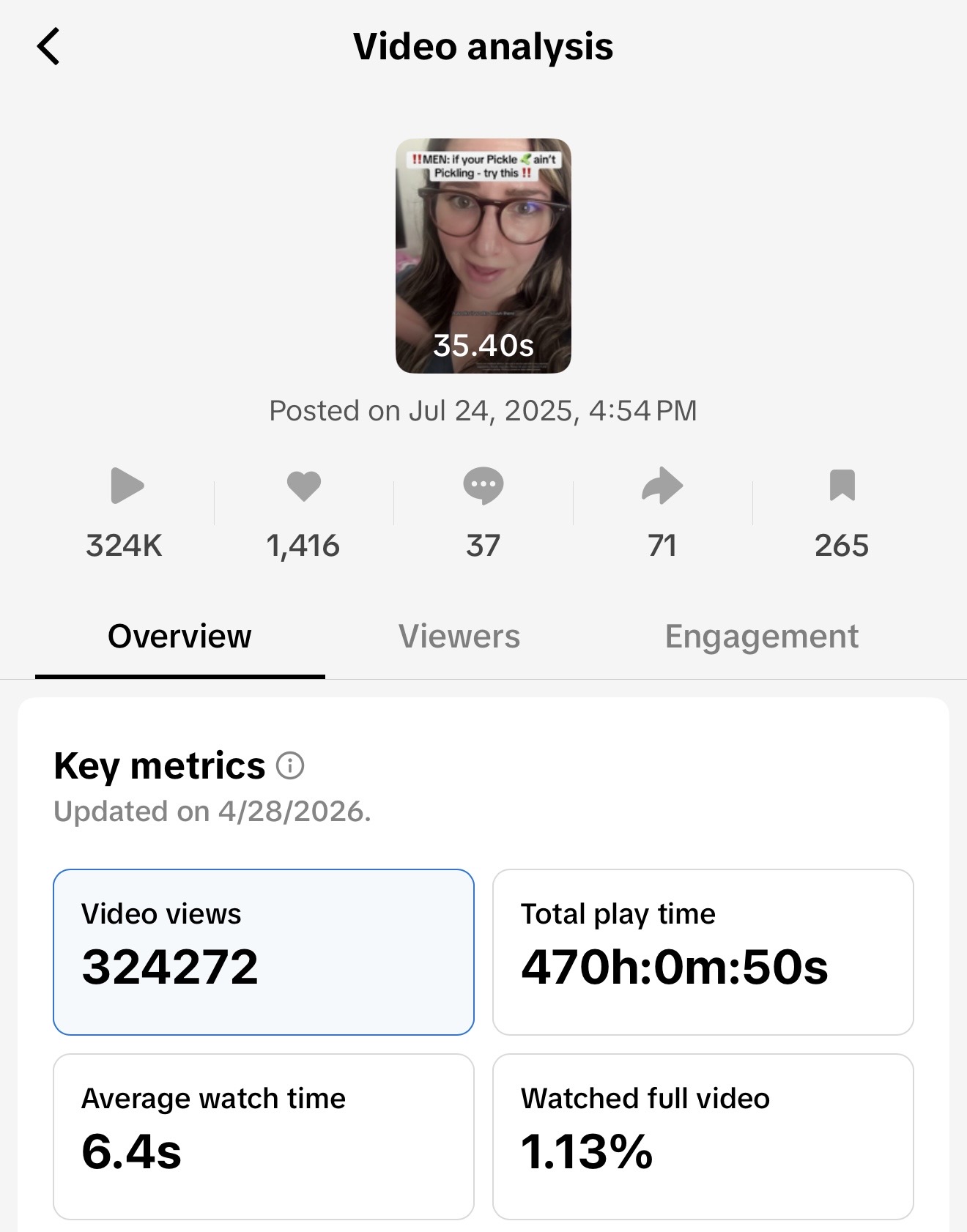
Task: Click the 1,416 likes count
Action: [x=305, y=545]
